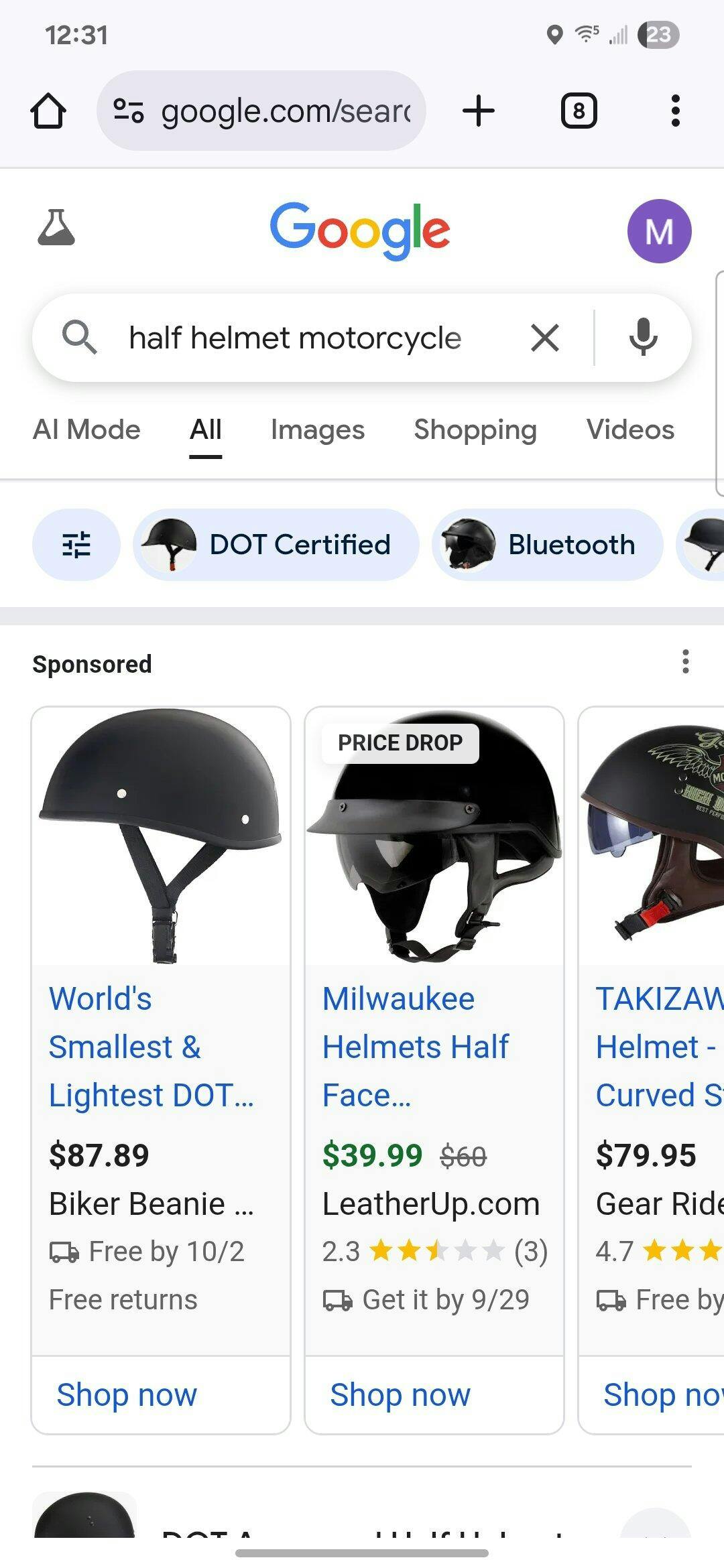This screenshot has height=1568, width=724.
Task: Select the DOT Certified filter chip
Action: 276,545
